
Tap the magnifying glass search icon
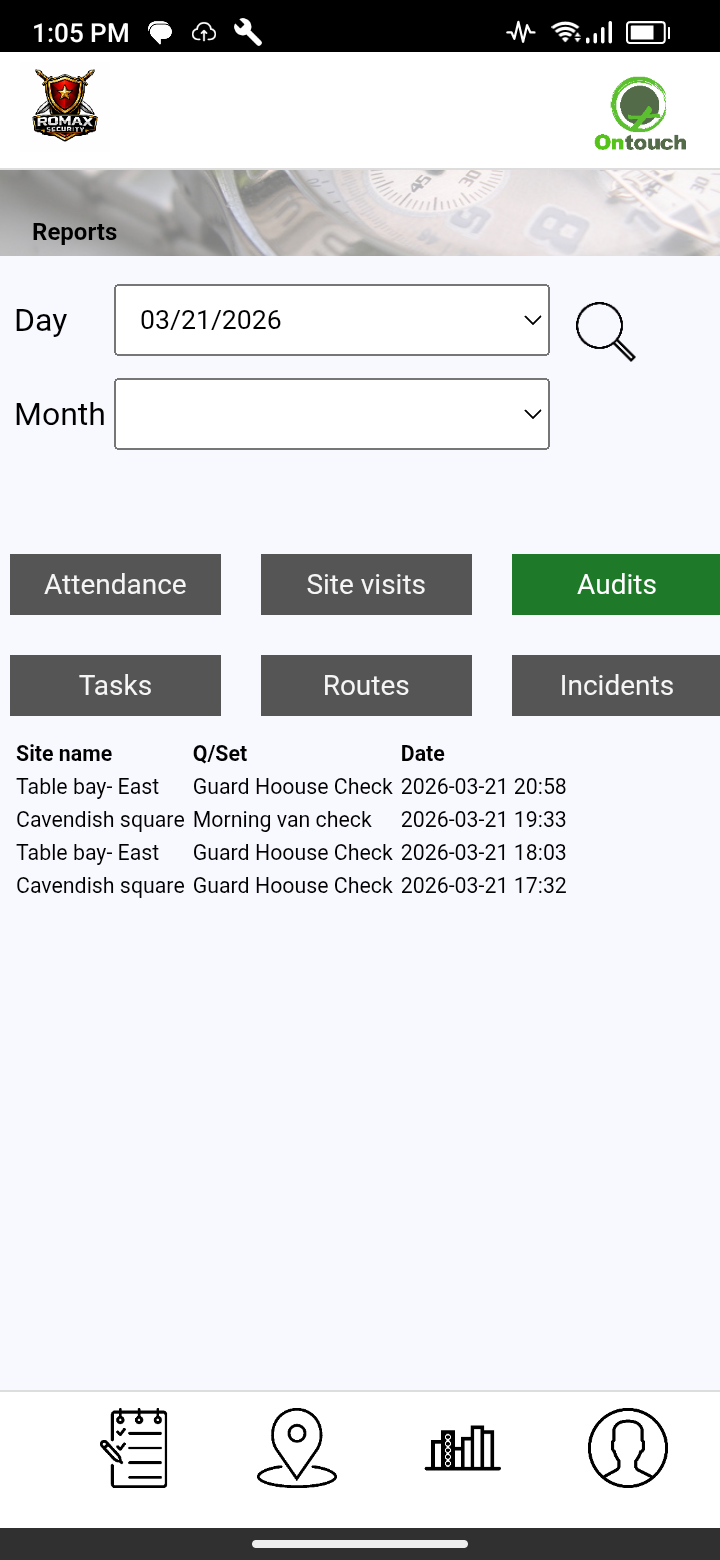tap(605, 332)
